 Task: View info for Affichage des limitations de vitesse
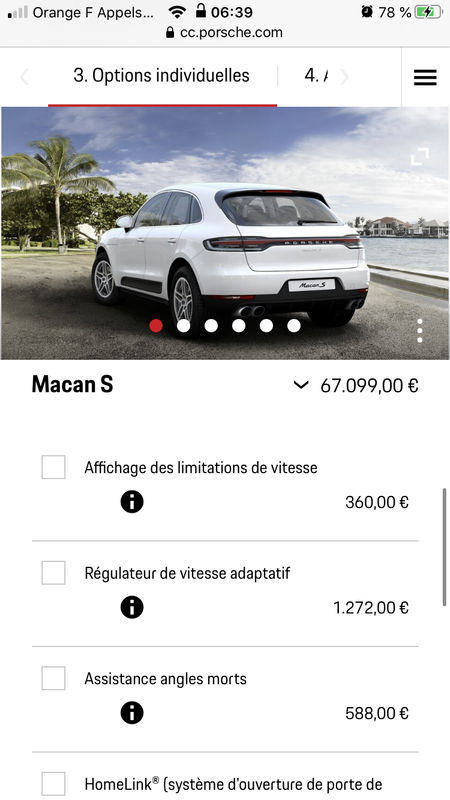[132, 502]
